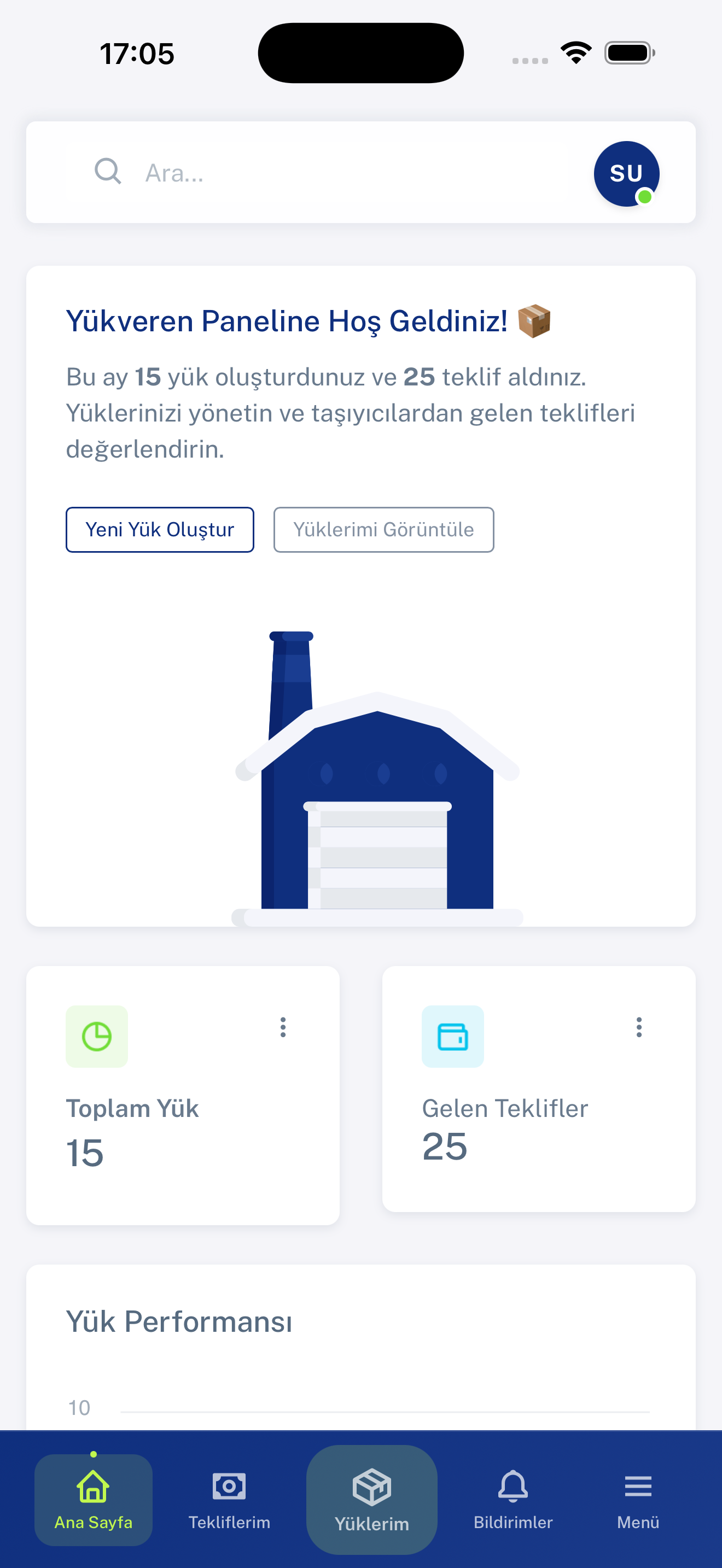Toggle online status via the green dot indicator
The image size is (722, 1568).
(x=645, y=197)
